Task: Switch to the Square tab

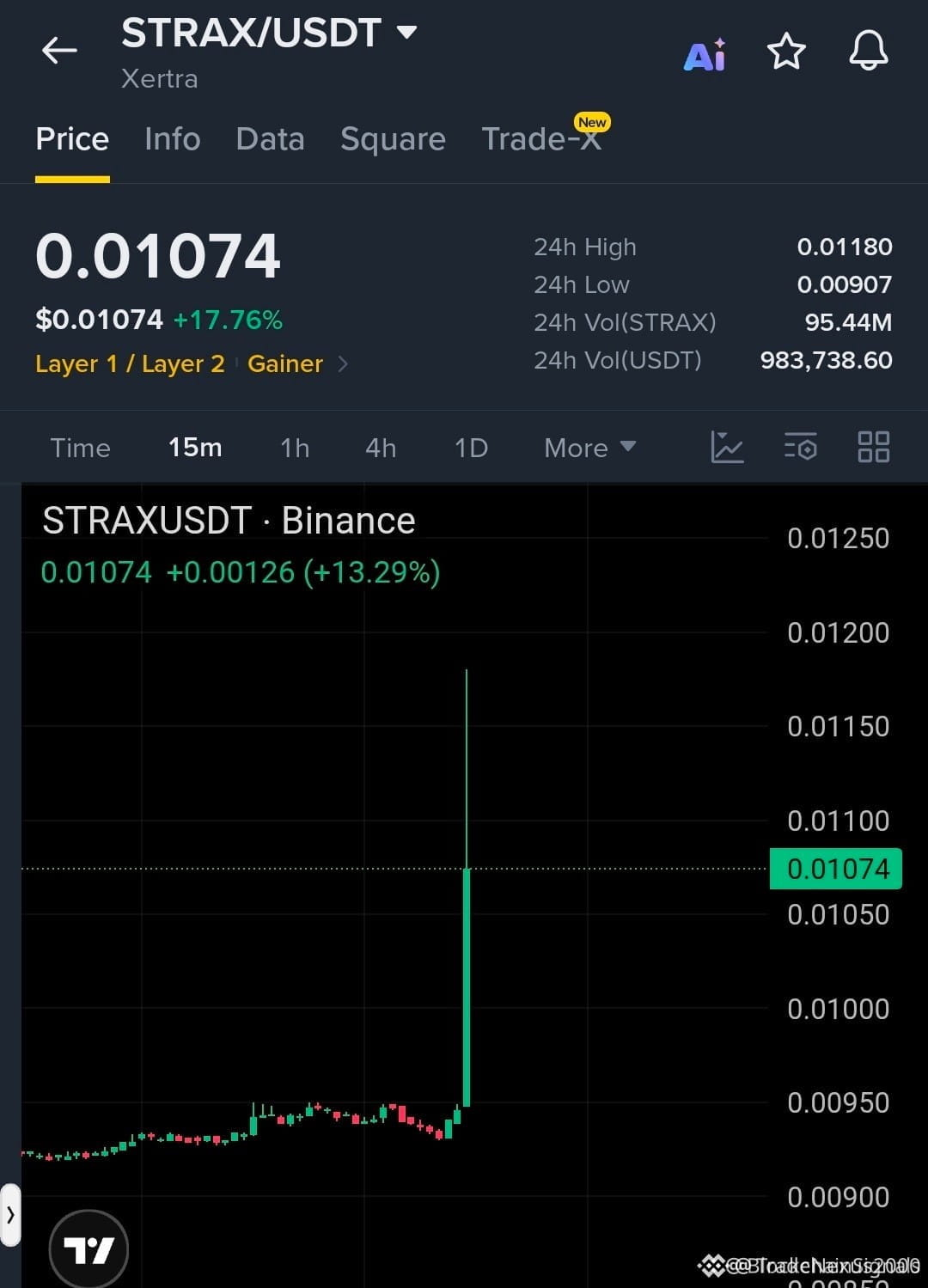Action: click(393, 139)
